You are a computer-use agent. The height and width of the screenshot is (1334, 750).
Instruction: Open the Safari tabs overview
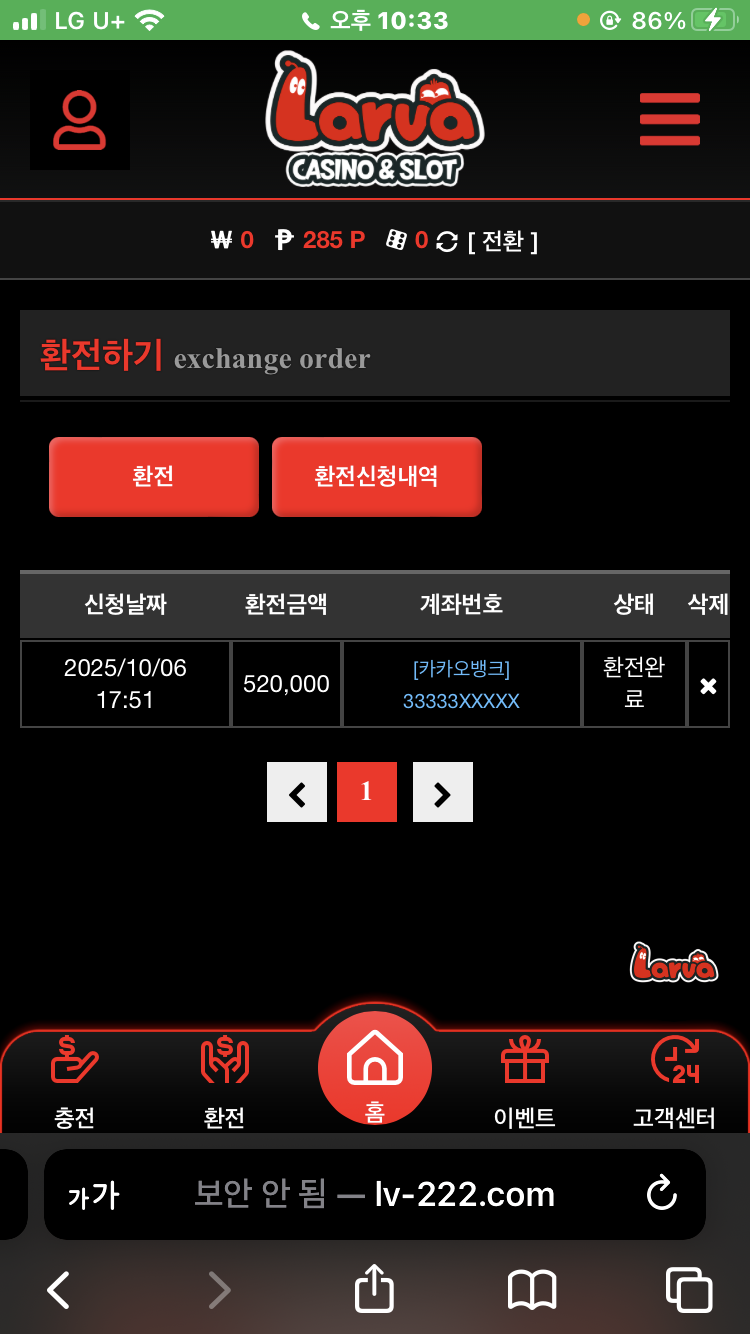pyautogui.click(x=689, y=1290)
